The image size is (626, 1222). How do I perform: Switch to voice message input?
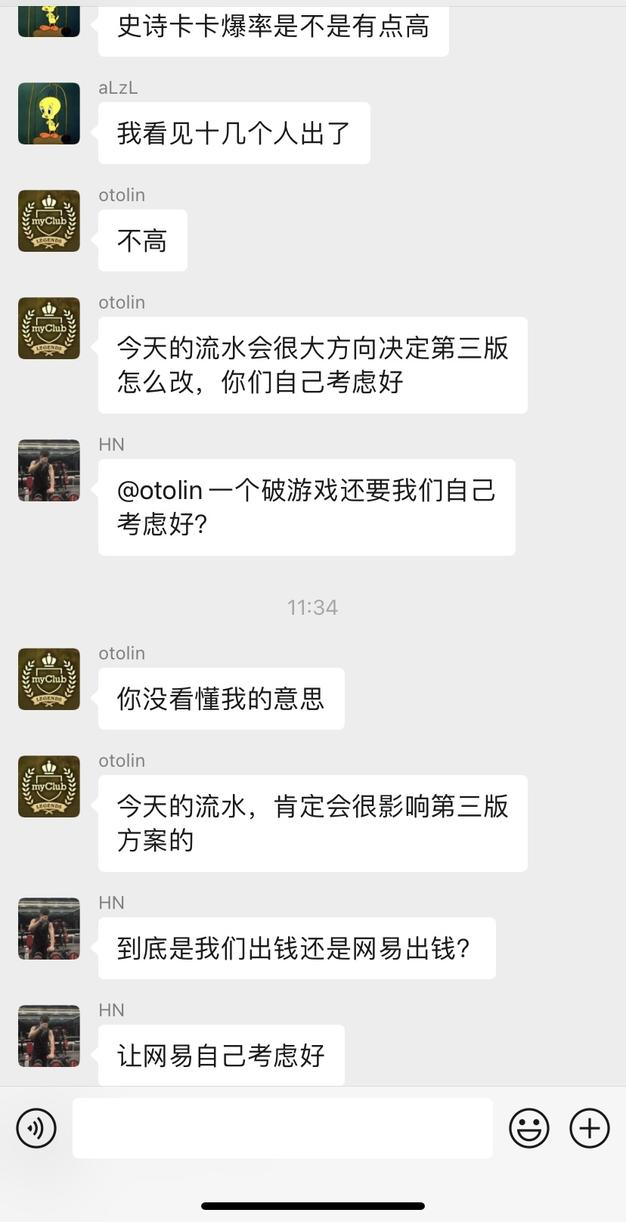tap(37, 1129)
